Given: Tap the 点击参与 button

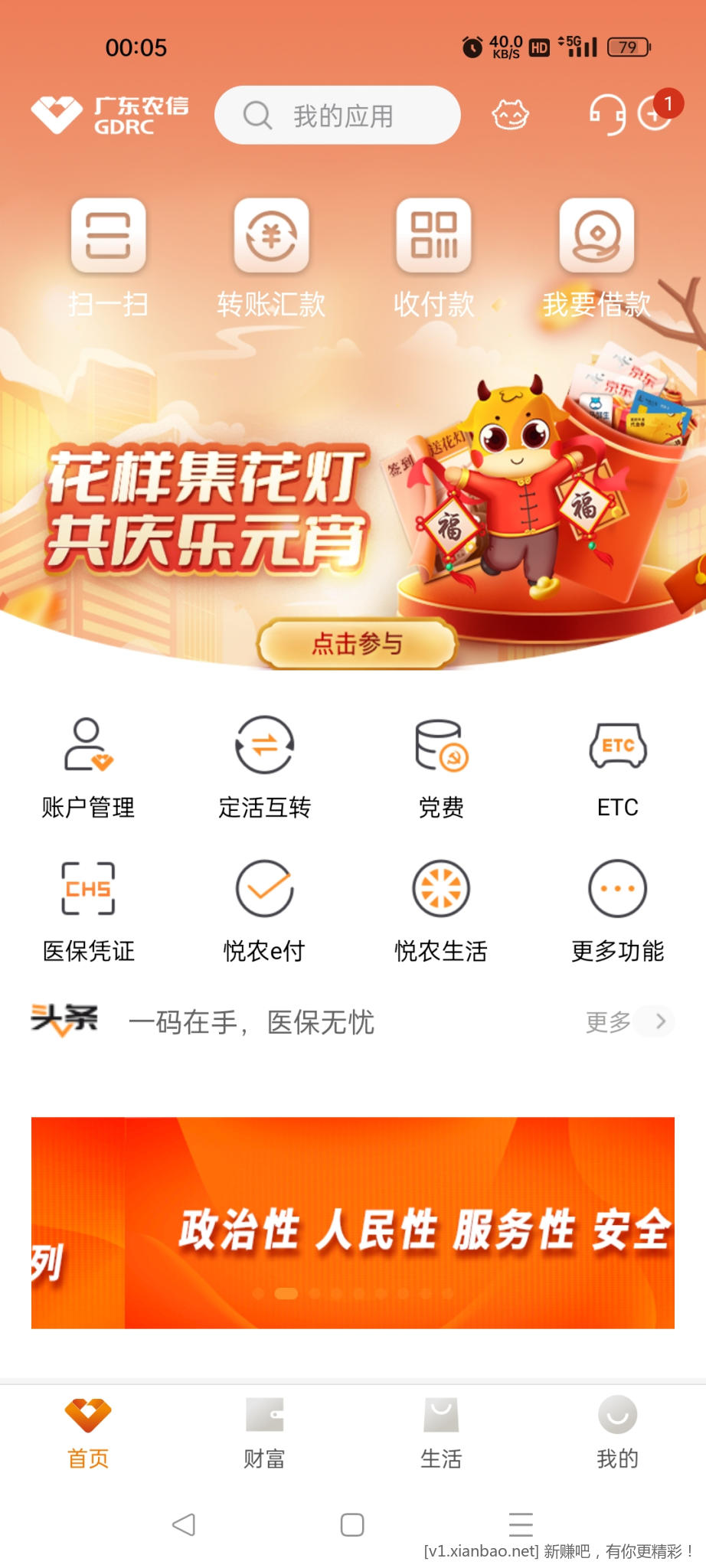Looking at the screenshot, I should (x=357, y=644).
